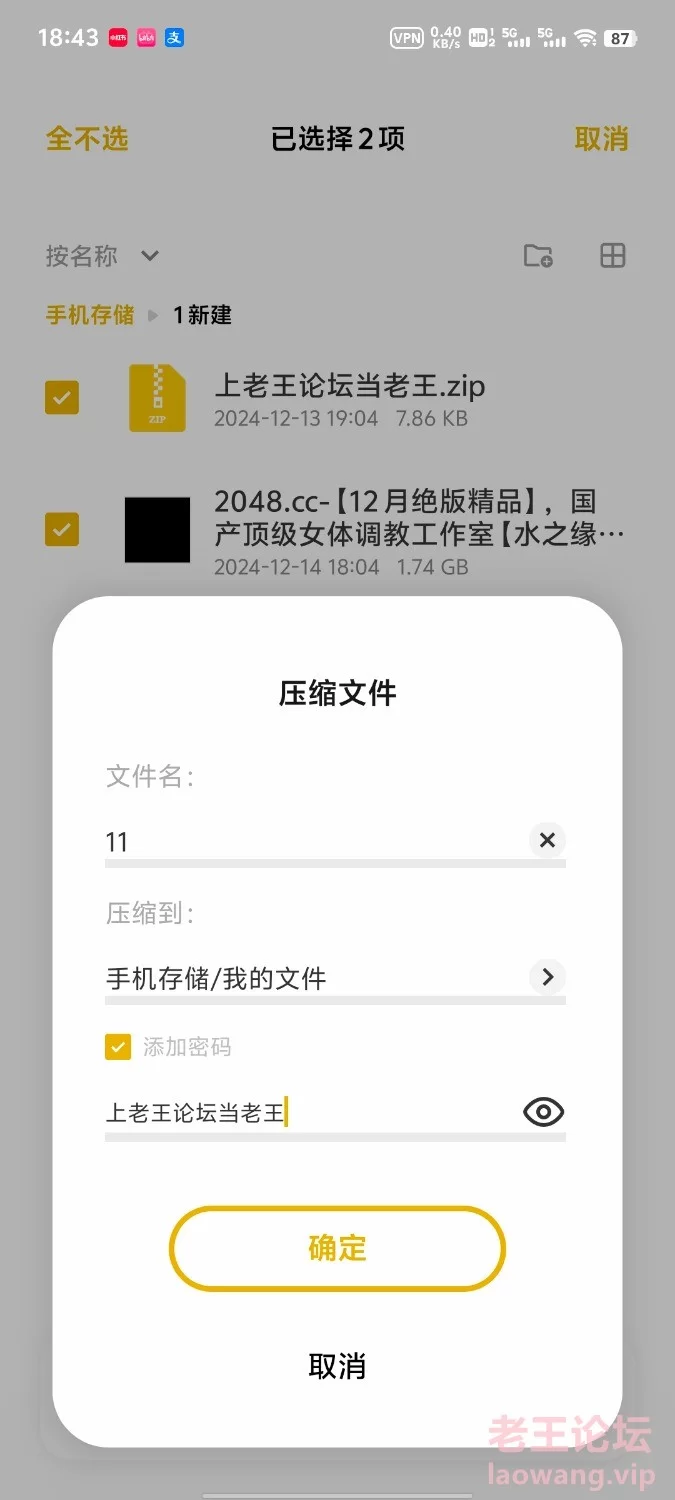Change the destination folder 手机存储/我的文件
675x1500 pixels.
click(335, 977)
